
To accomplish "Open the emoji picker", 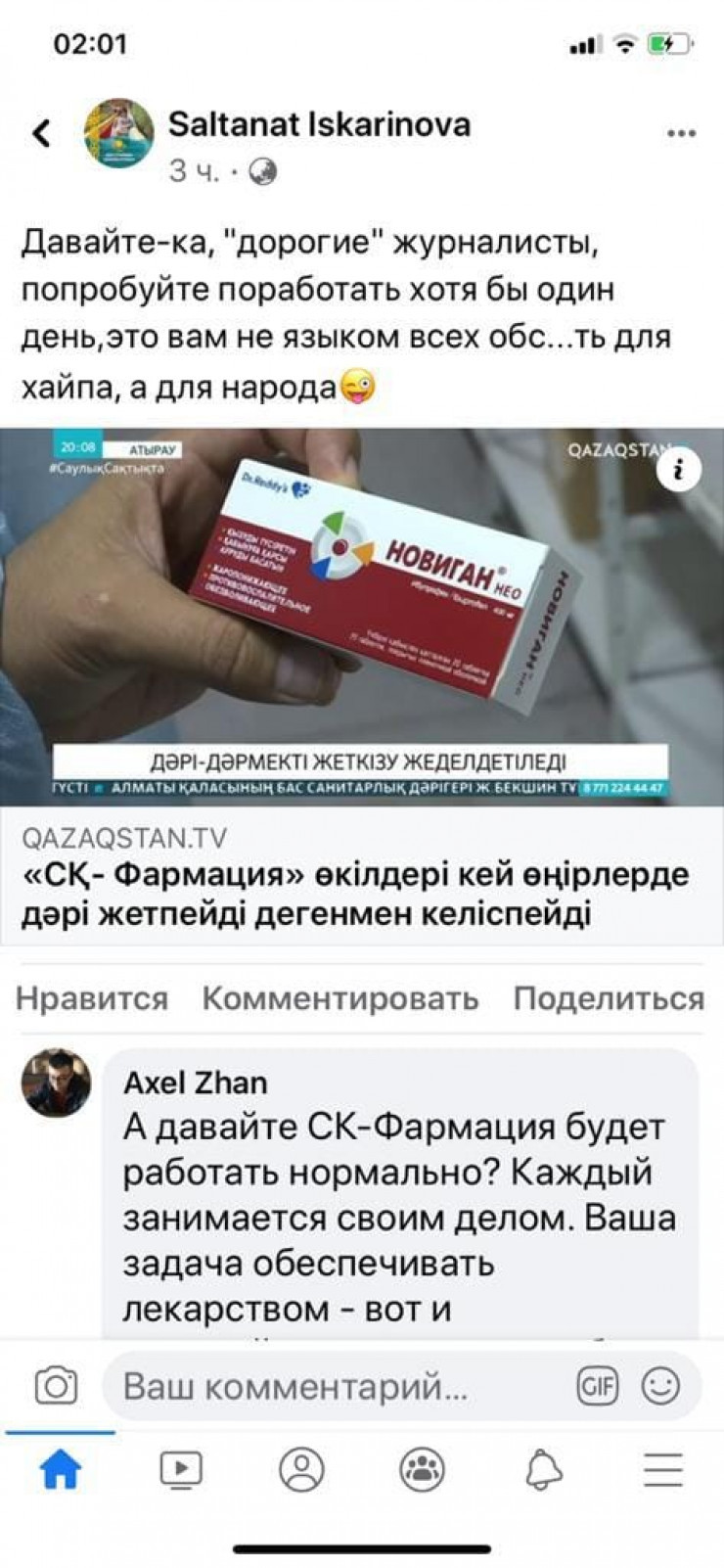I will point(660,1386).
